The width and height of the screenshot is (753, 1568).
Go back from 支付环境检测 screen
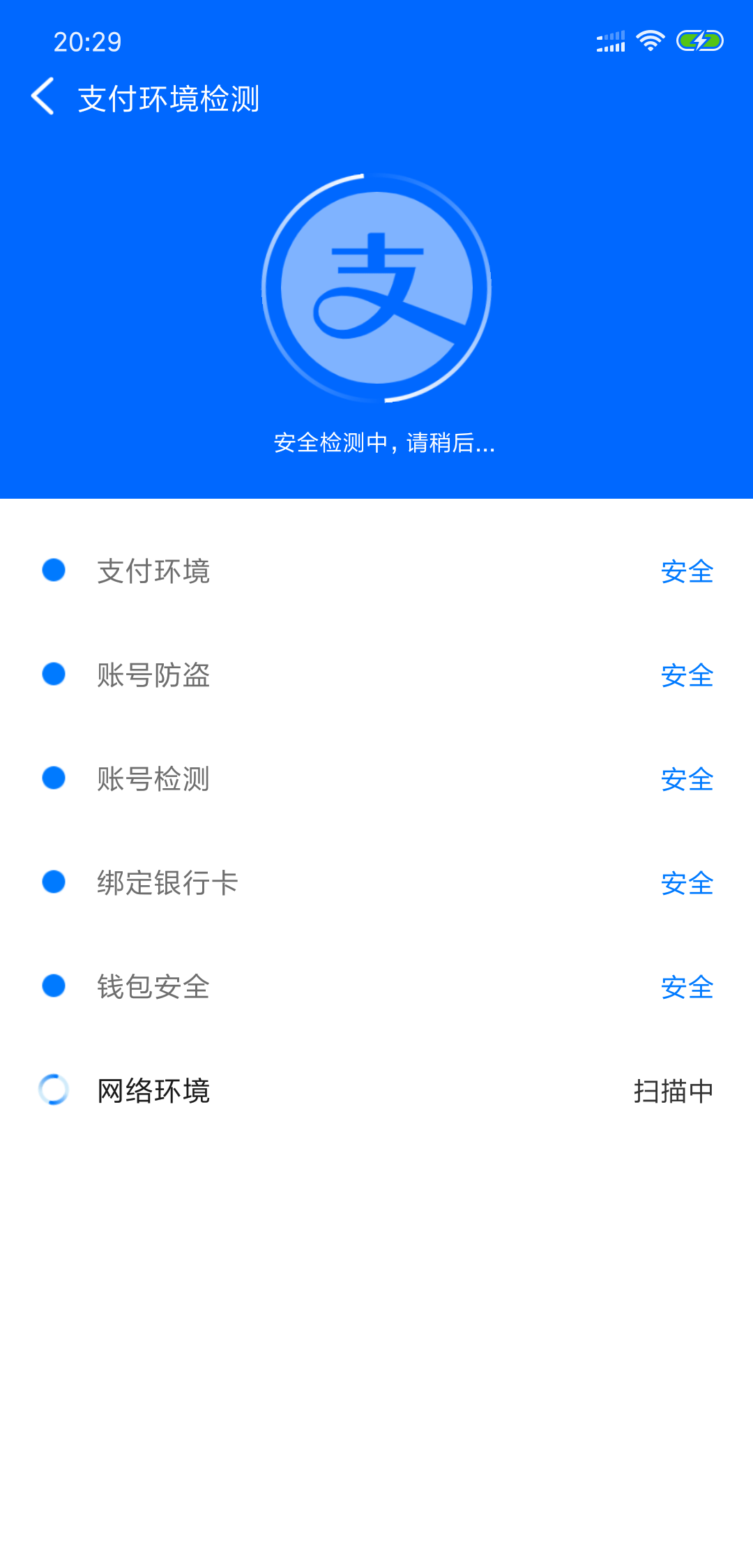point(43,97)
